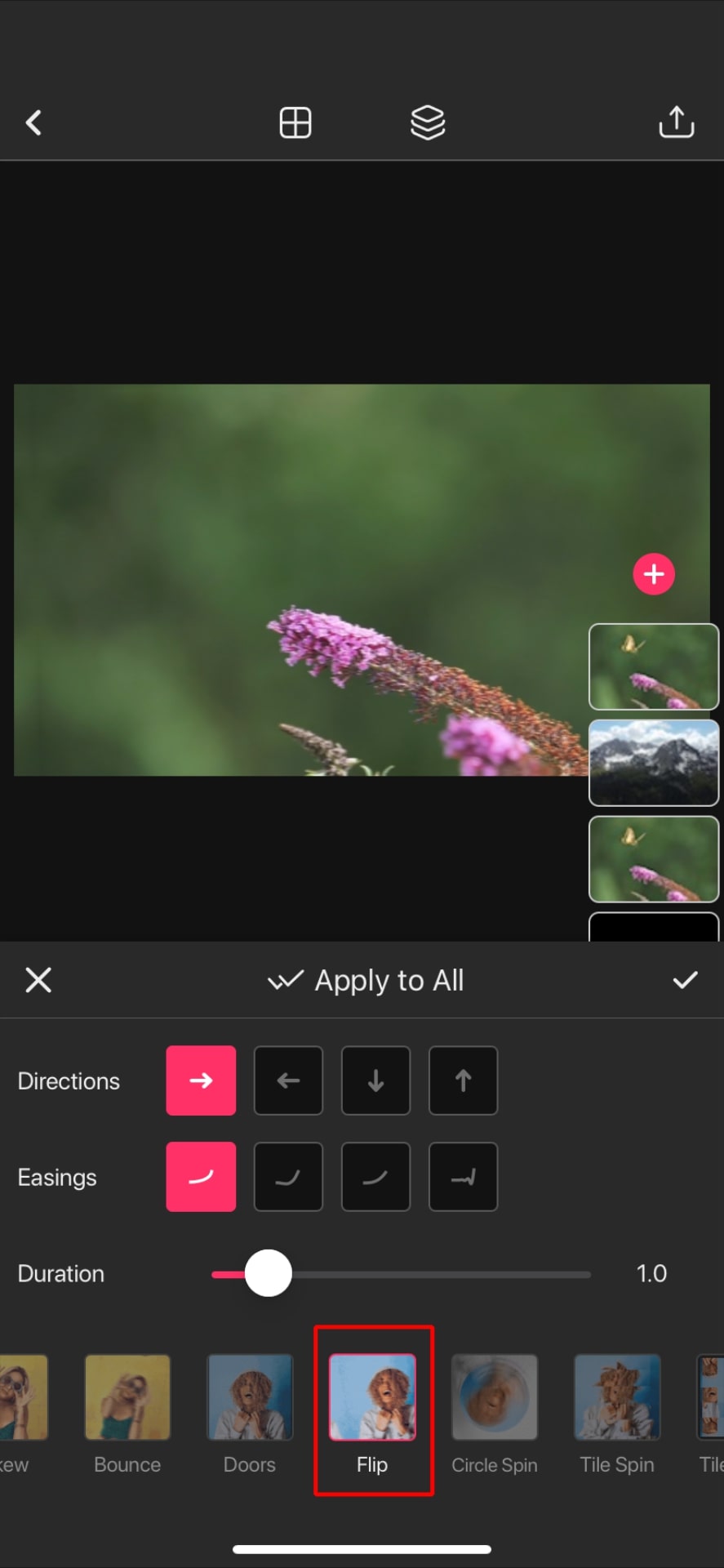The width and height of the screenshot is (724, 1568).
Task: Choose the up arrow direction
Action: click(x=463, y=1080)
